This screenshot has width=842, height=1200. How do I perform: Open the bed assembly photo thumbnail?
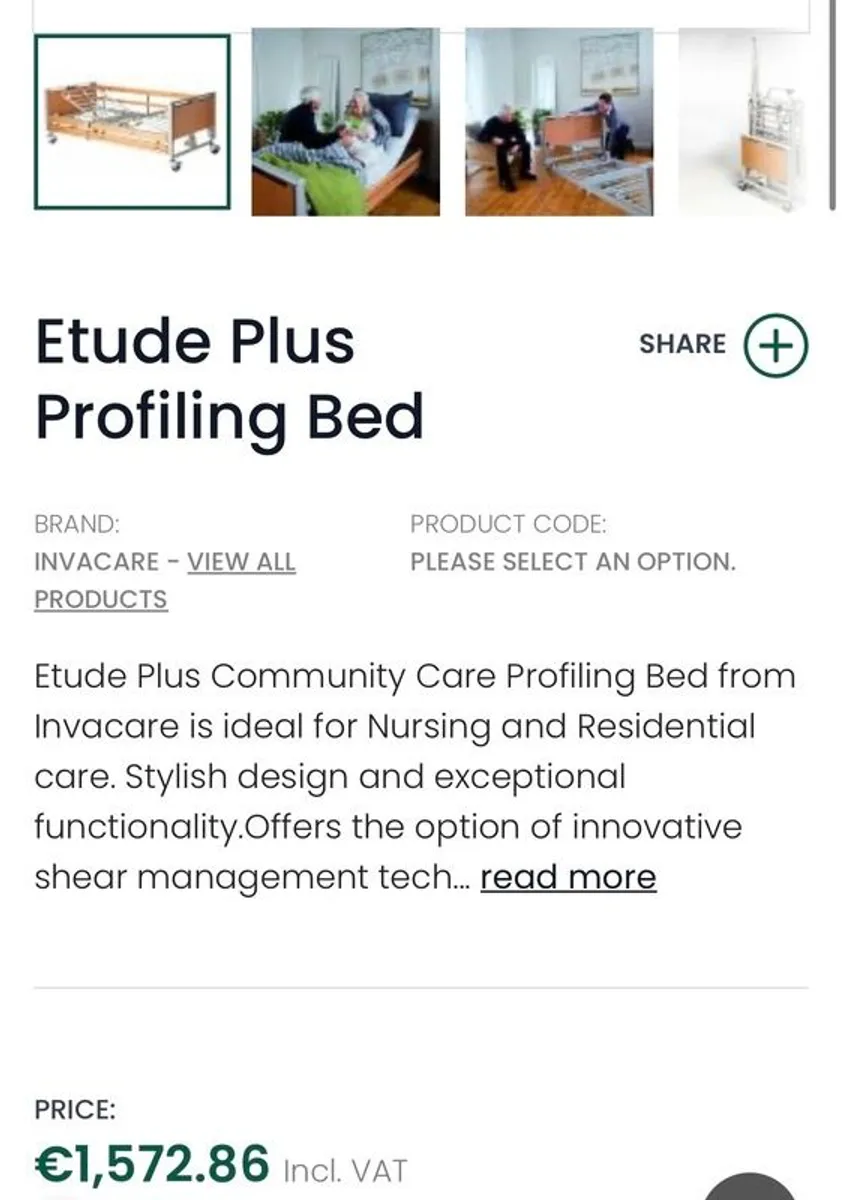point(559,122)
